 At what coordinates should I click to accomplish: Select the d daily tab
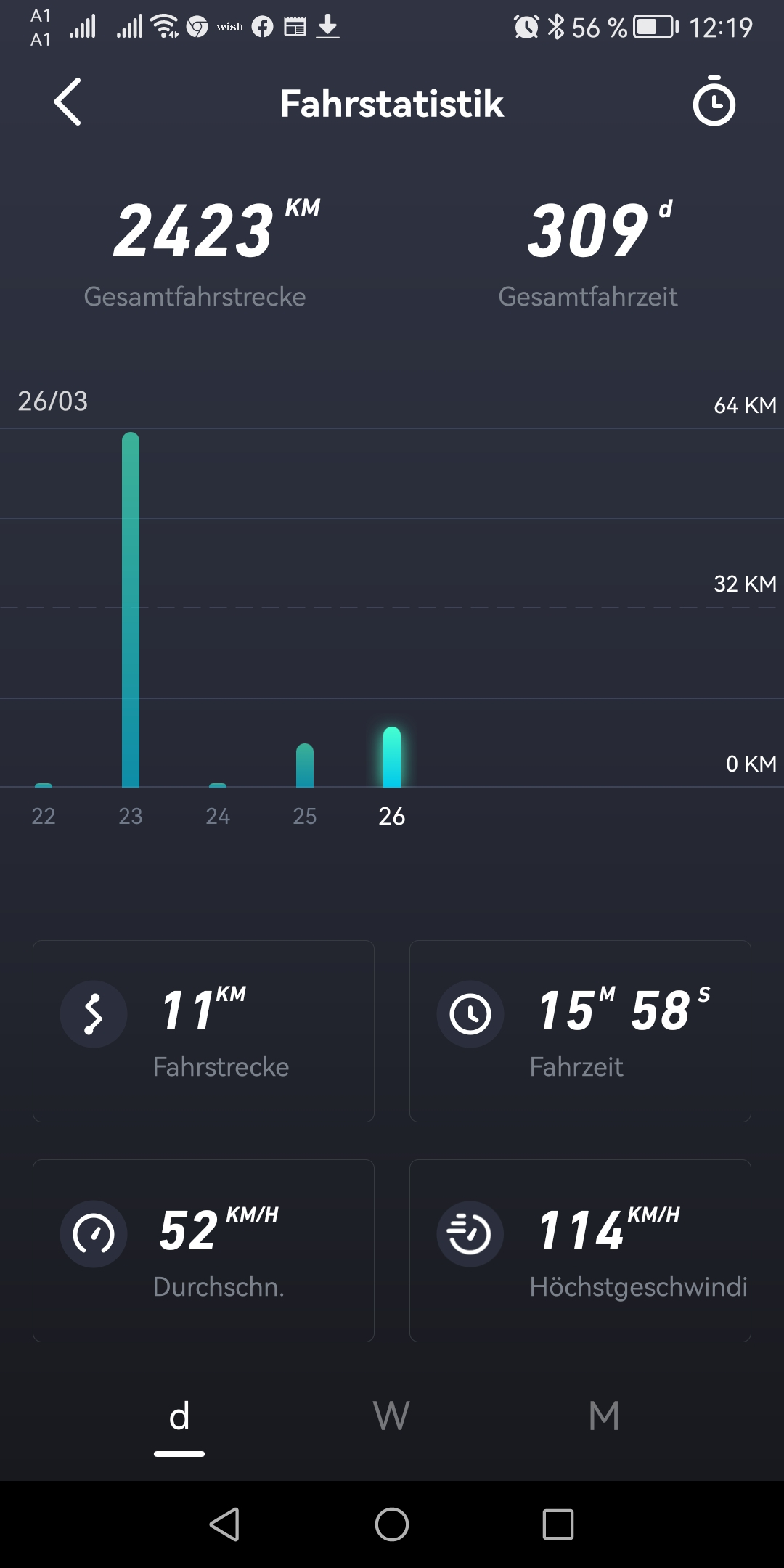coord(179,1416)
